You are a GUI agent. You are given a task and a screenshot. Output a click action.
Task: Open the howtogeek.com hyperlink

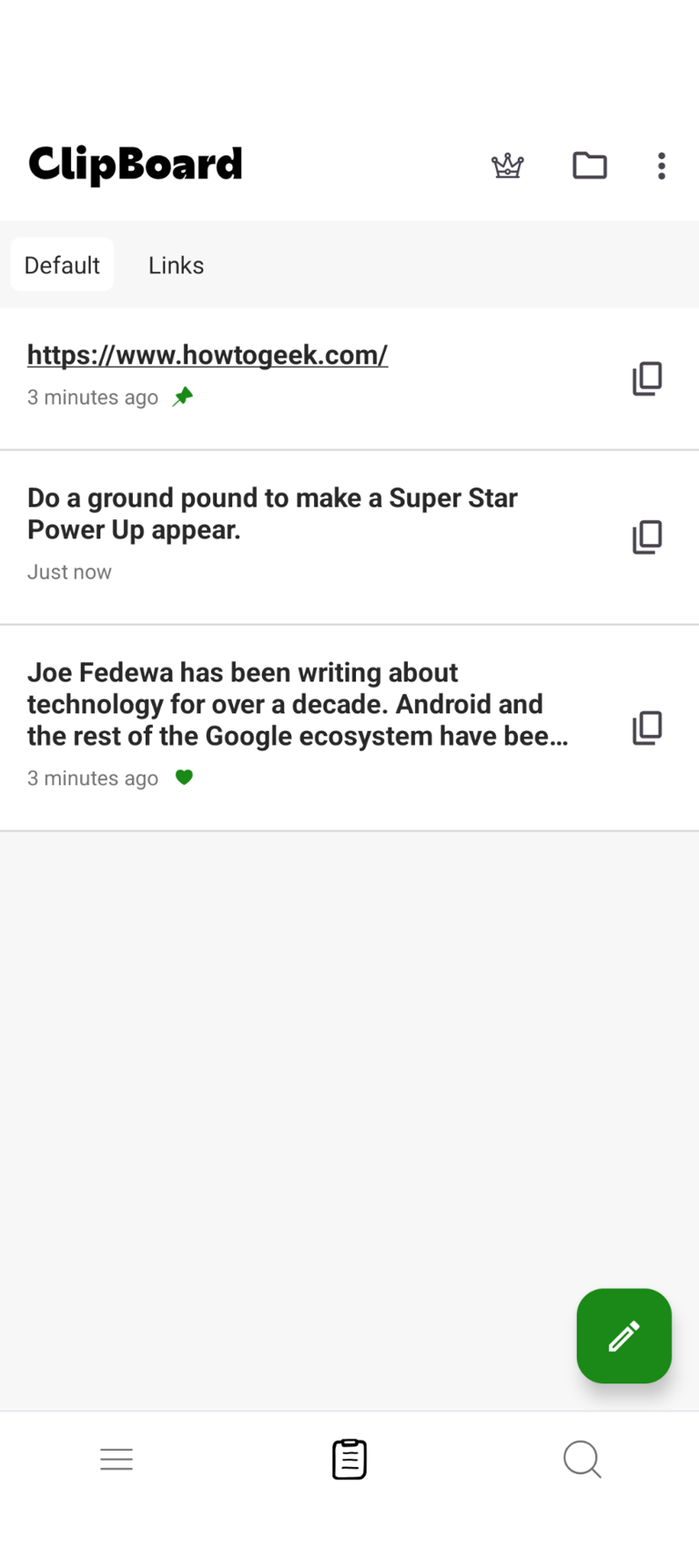tap(208, 355)
